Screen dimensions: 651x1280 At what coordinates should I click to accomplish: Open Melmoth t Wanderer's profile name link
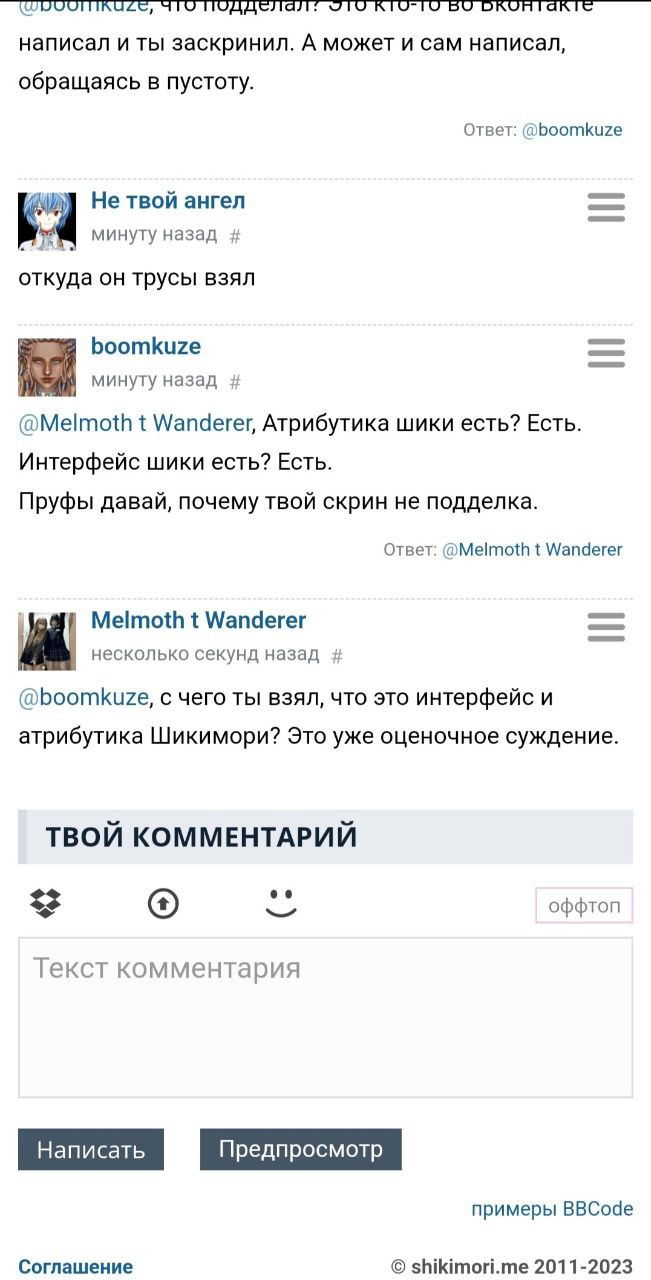(198, 620)
